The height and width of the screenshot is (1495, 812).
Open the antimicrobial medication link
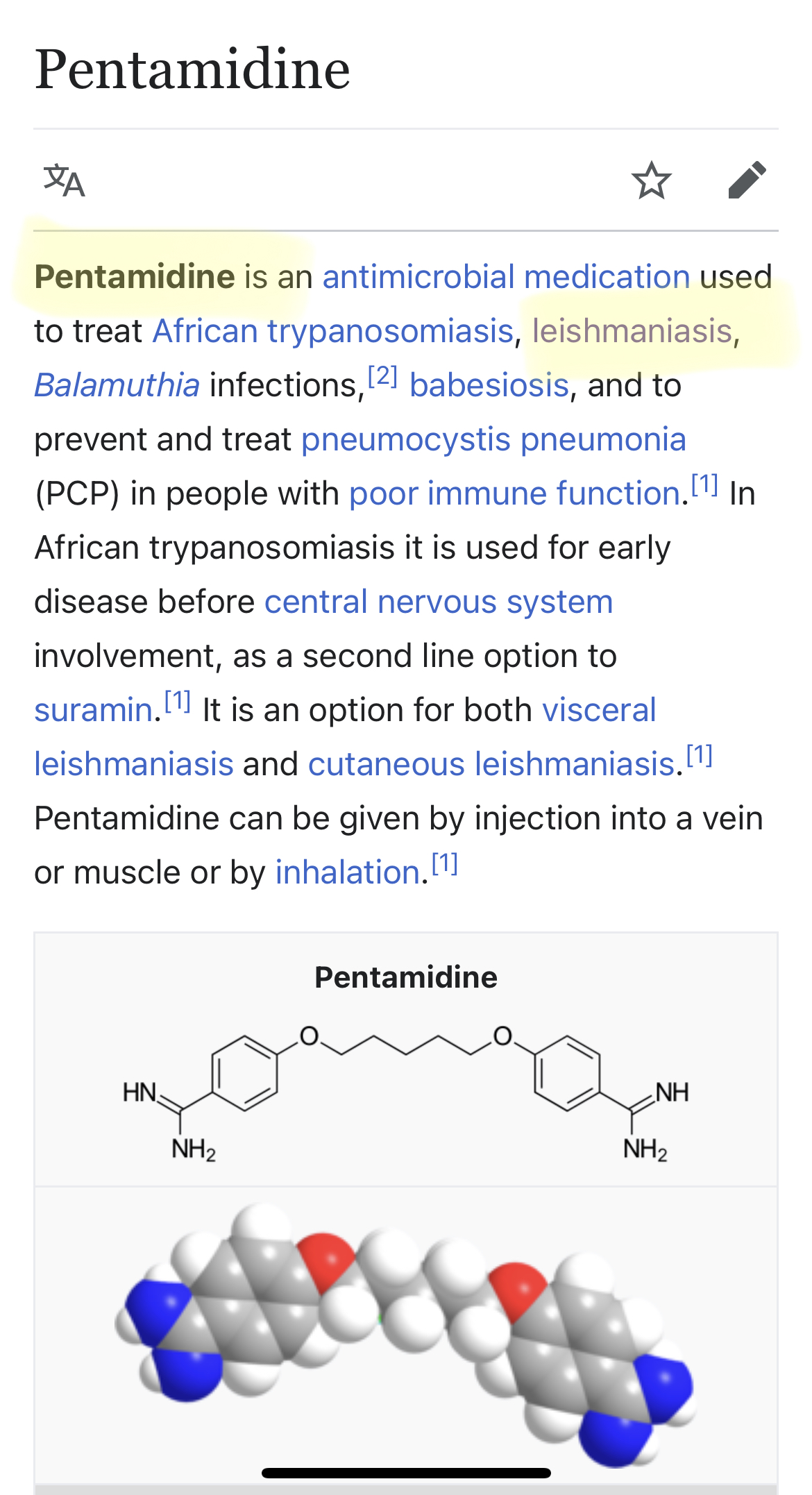pos(506,276)
